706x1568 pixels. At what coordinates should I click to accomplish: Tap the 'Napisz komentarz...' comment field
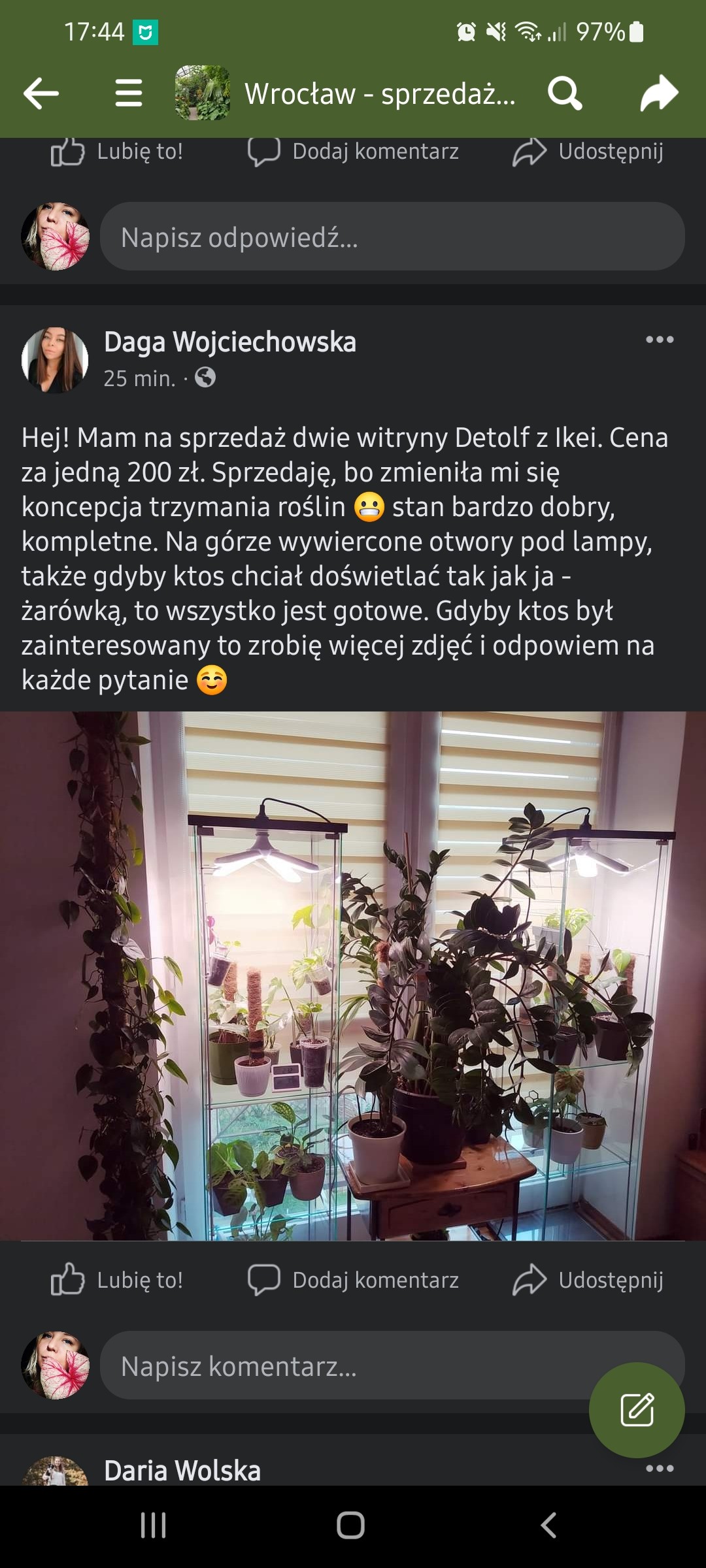340,1366
